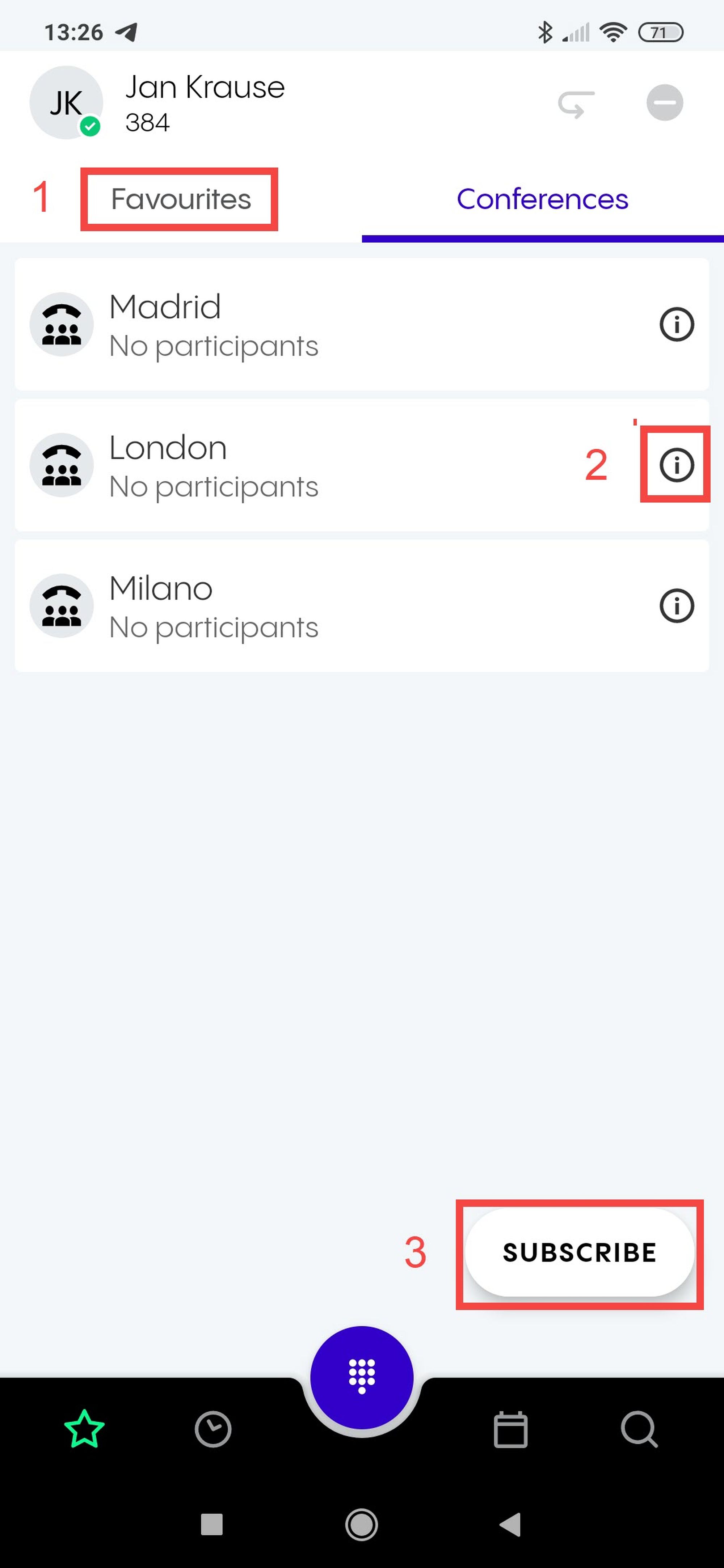Viewport: 724px width, 1568px height.
Task: Tap the SUBSCRIBE button
Action: pos(579,1253)
